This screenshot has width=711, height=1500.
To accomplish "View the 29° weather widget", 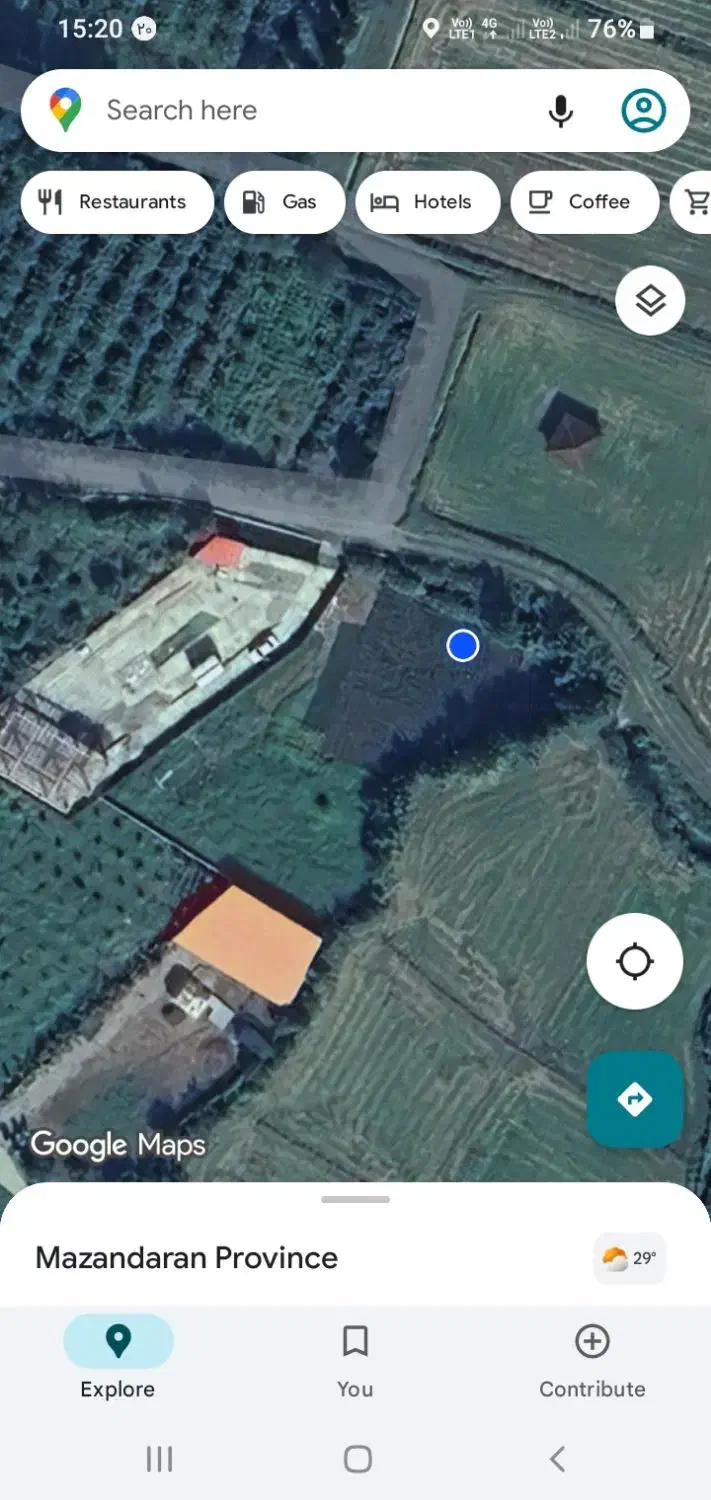I will (x=630, y=1258).
